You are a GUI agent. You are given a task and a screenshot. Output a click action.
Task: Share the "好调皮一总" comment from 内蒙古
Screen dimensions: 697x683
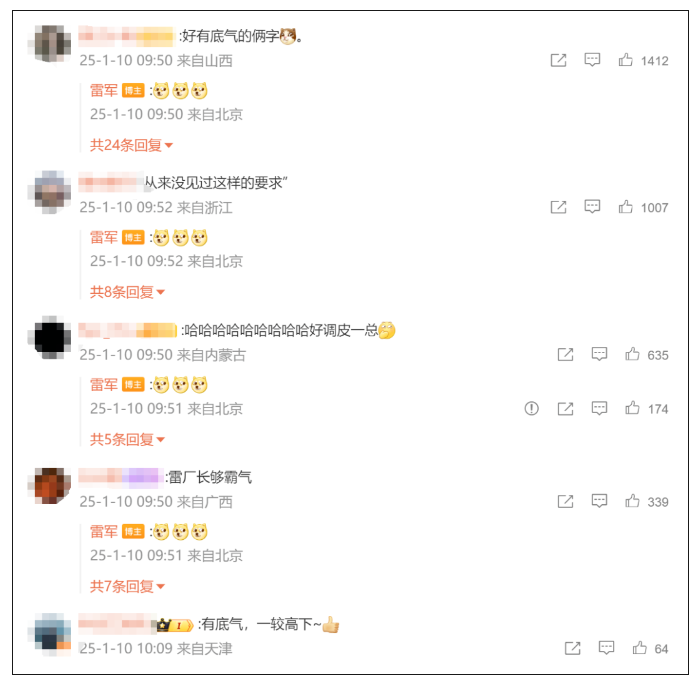coord(566,354)
